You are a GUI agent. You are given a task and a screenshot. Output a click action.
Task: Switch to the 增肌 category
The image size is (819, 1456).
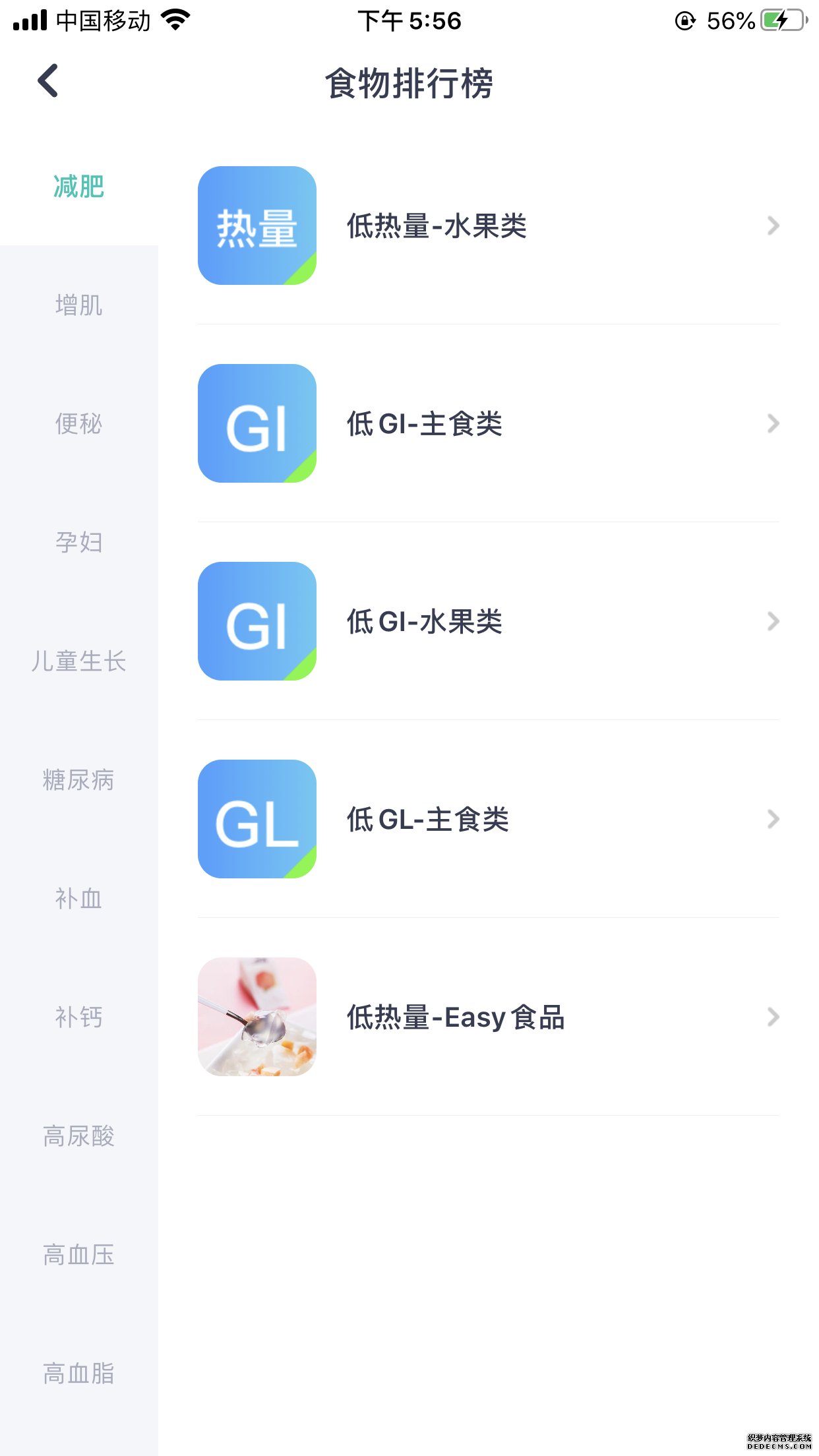click(78, 305)
